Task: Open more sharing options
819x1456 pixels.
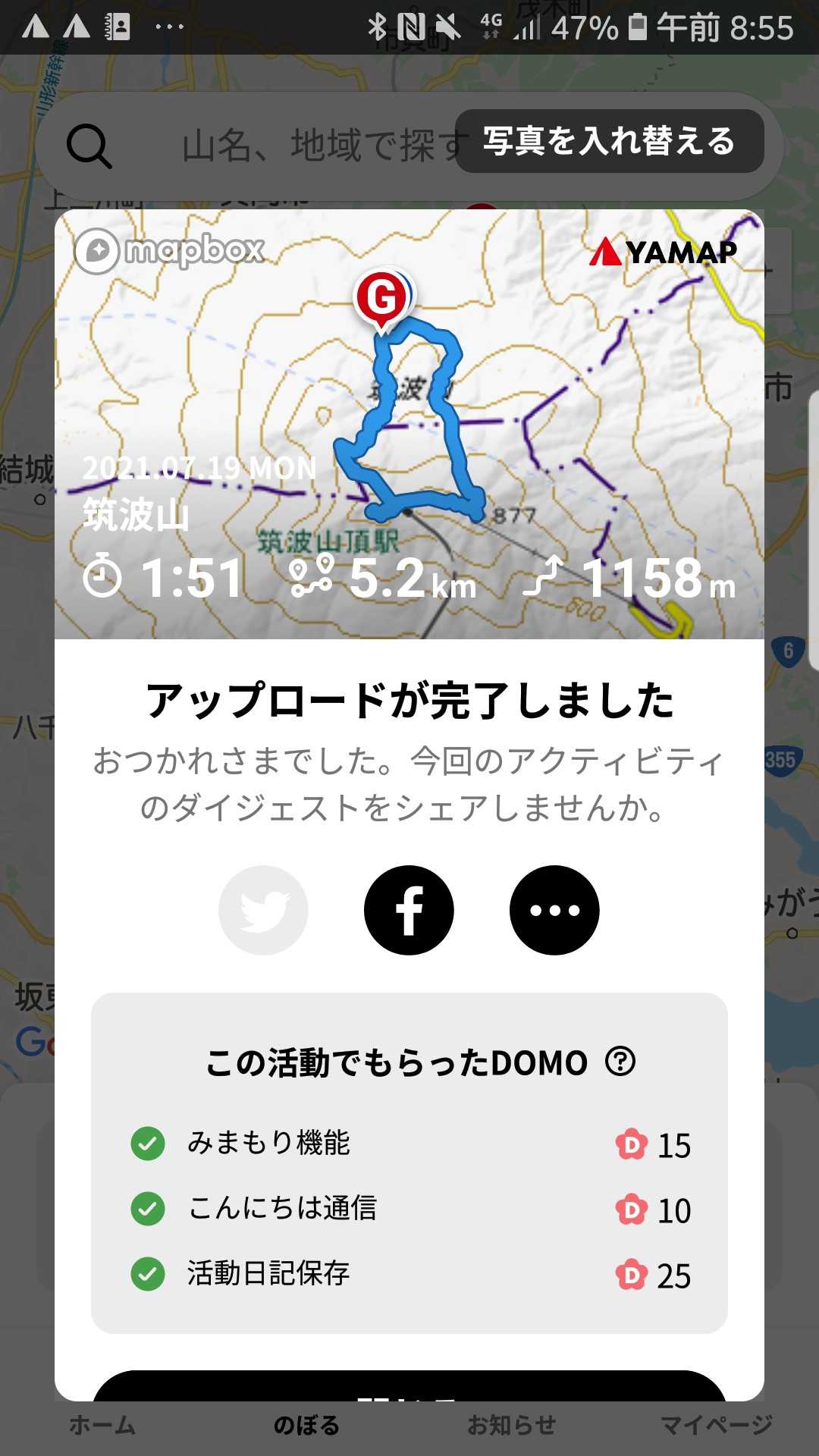Action: click(554, 910)
